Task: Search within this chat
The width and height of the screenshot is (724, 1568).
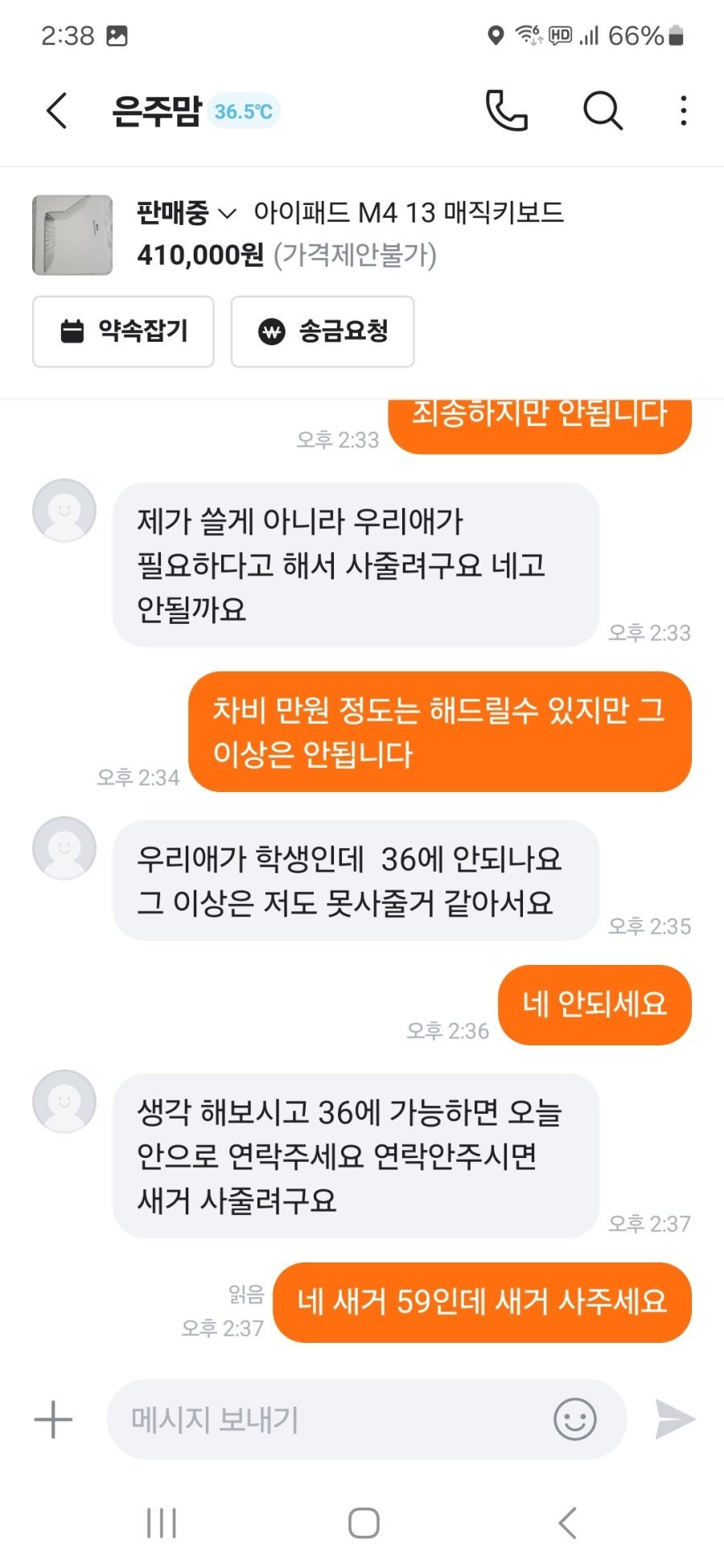Action: coord(603,111)
